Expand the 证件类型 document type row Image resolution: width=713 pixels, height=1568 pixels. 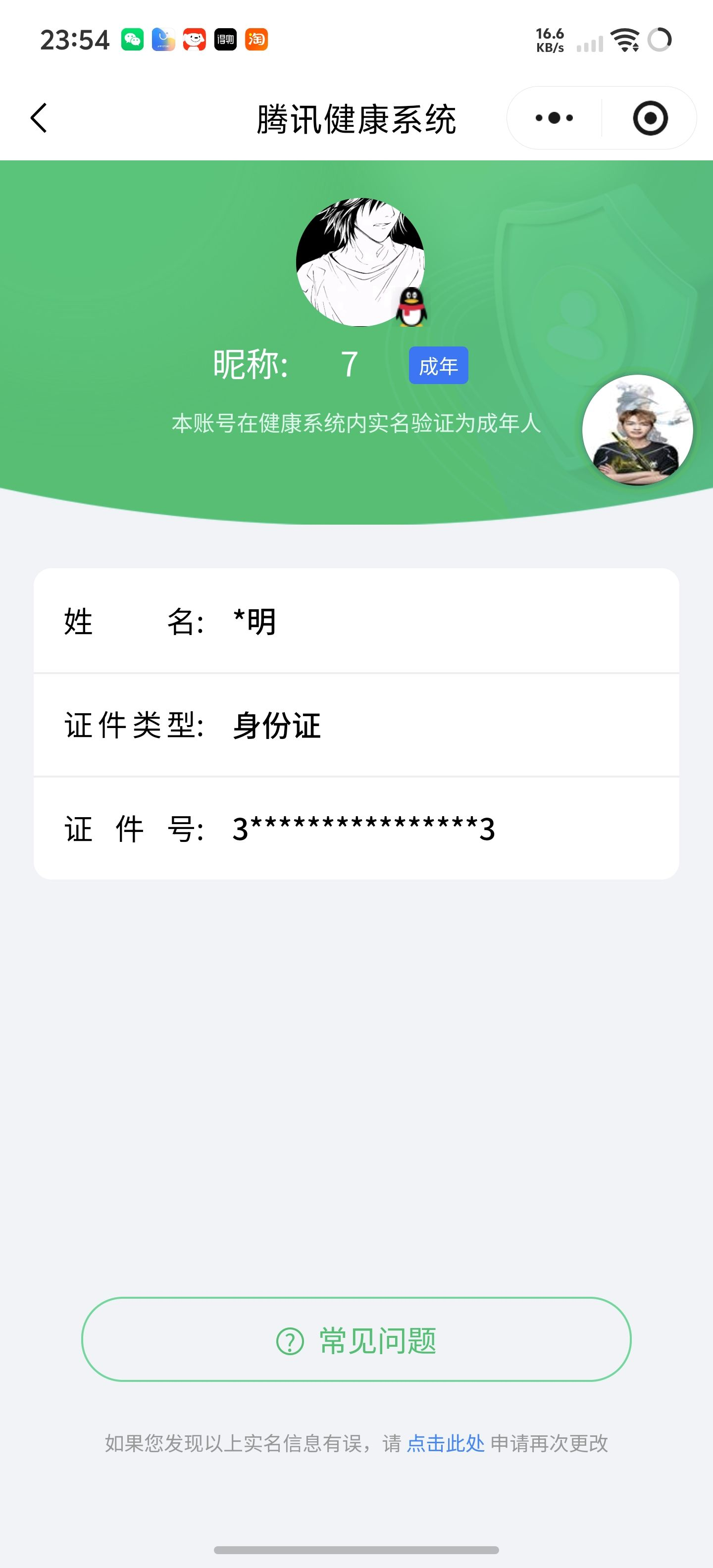(356, 727)
